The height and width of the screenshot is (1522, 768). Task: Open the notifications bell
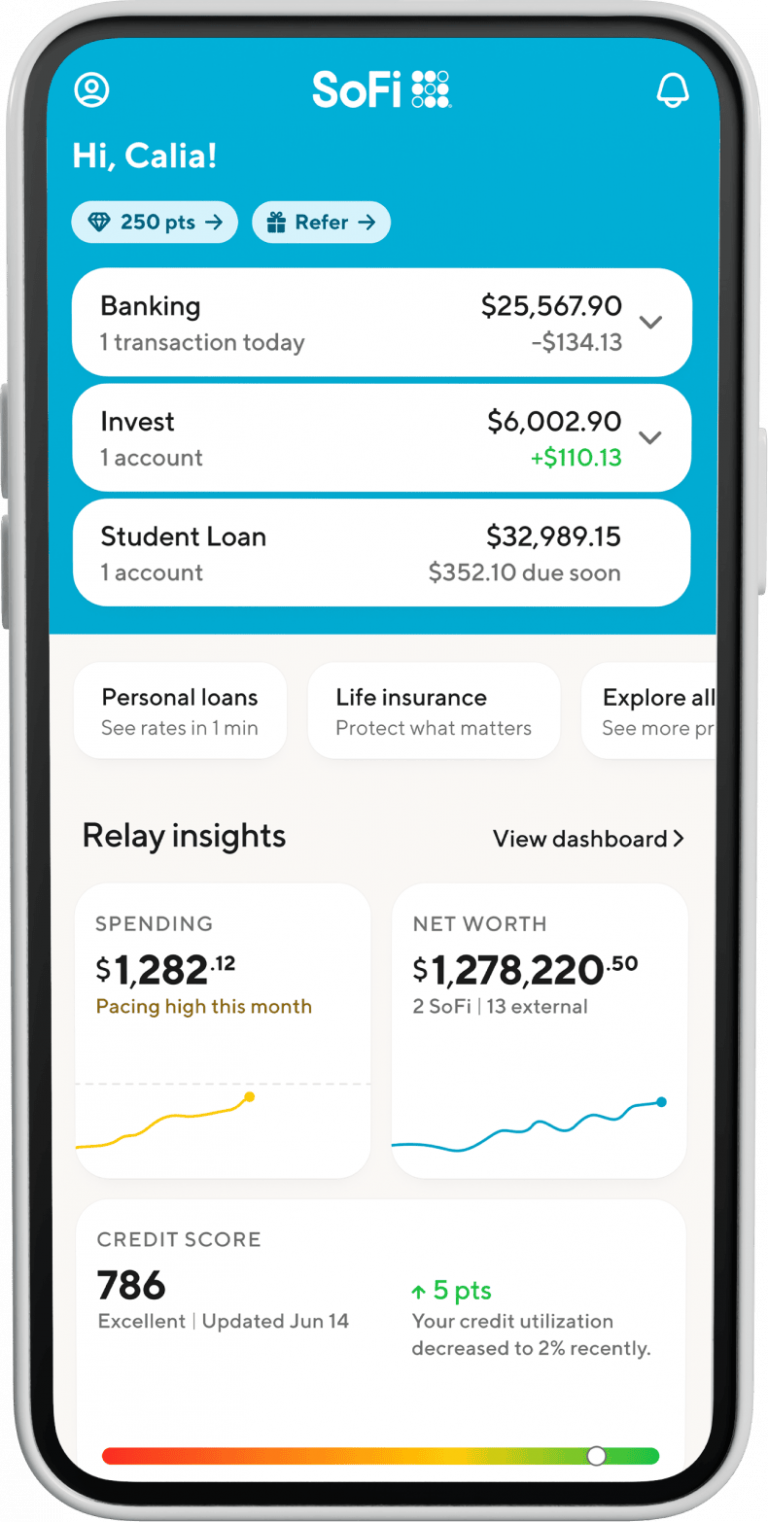pyautogui.click(x=672, y=90)
